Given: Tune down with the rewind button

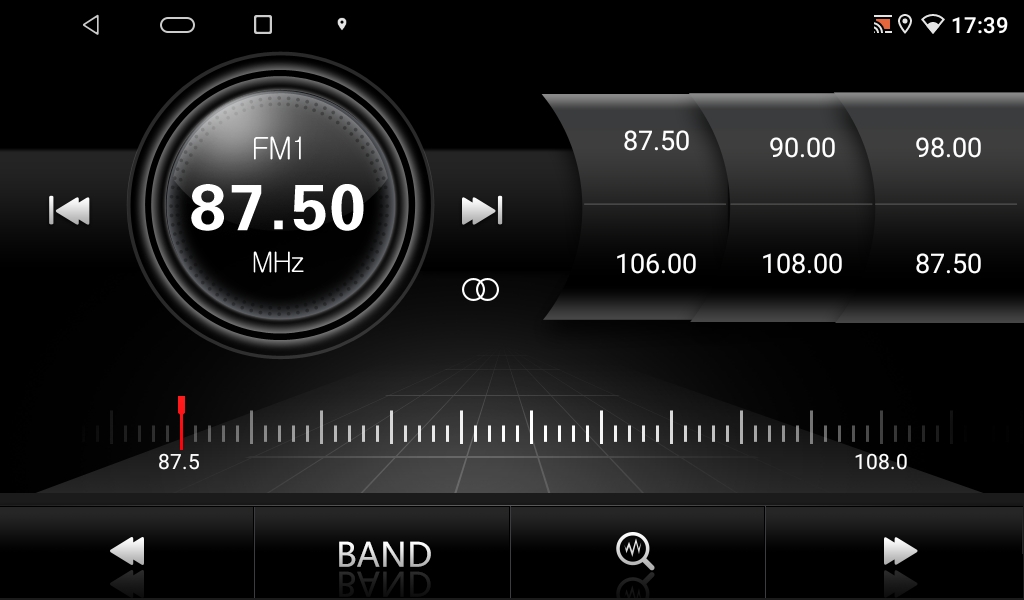Looking at the screenshot, I should [x=127, y=552].
